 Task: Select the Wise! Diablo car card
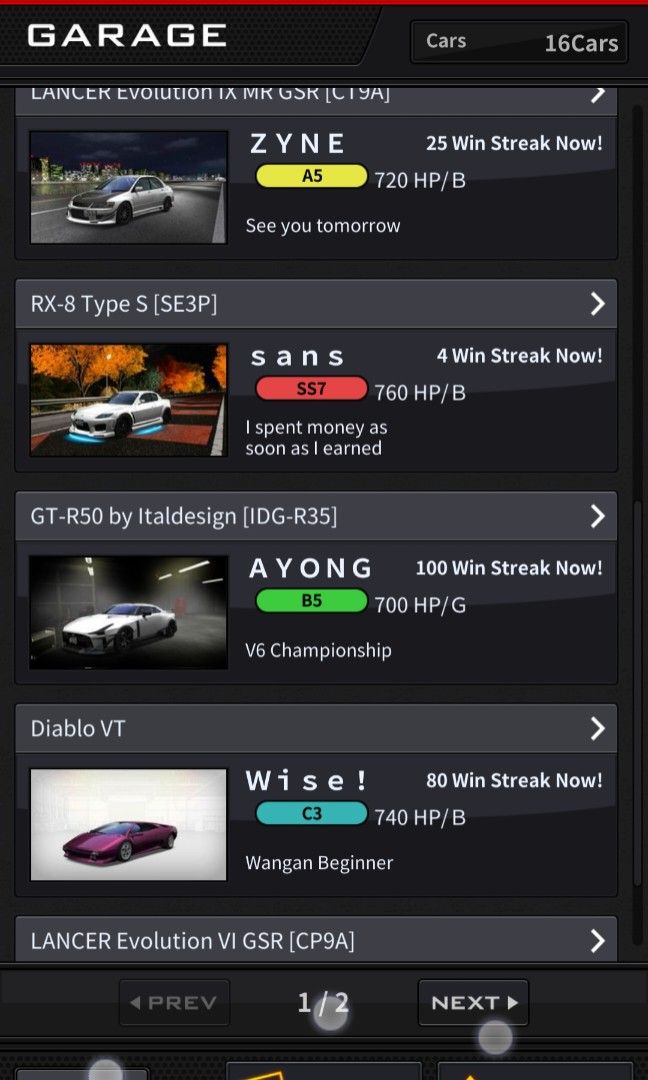[316, 824]
